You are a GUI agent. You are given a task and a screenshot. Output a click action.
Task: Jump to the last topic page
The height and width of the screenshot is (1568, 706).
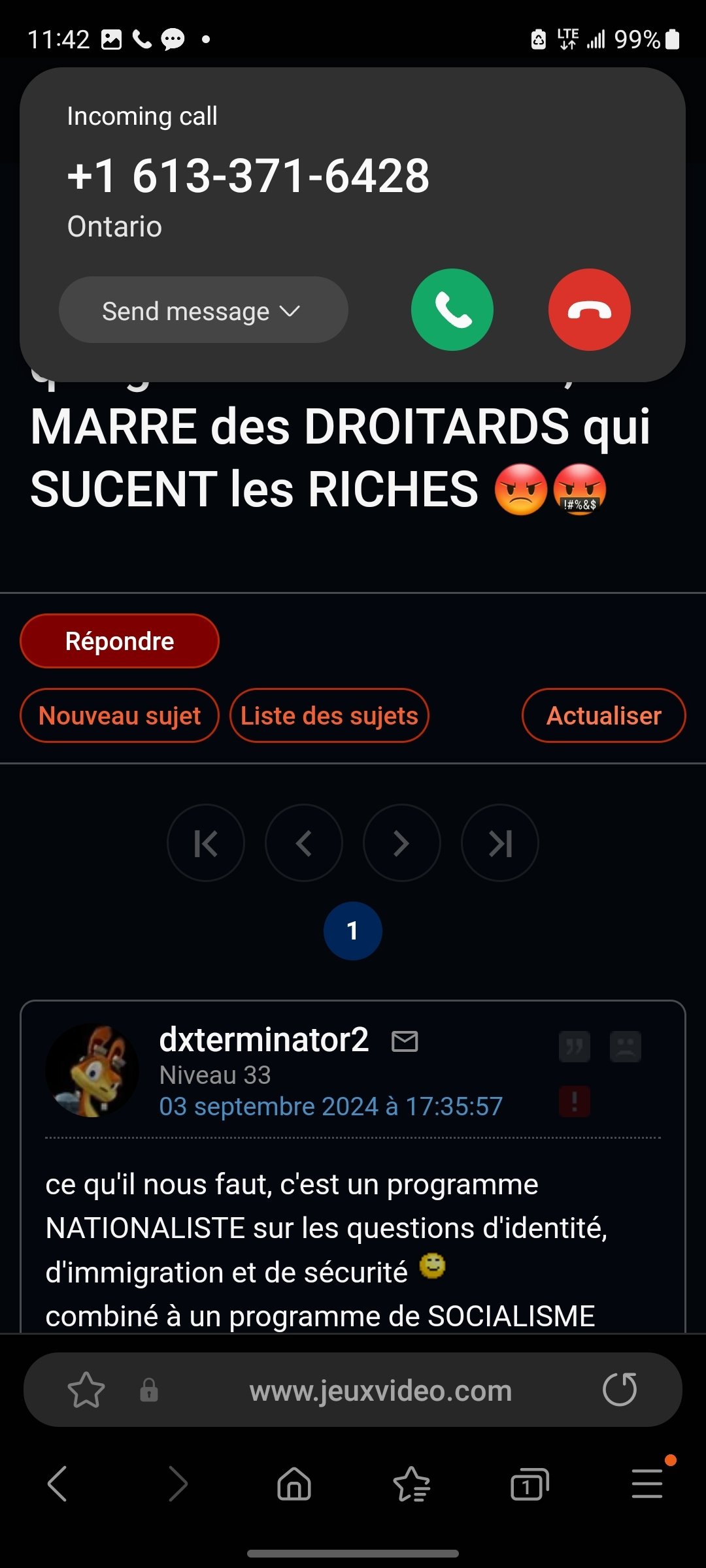(x=500, y=843)
